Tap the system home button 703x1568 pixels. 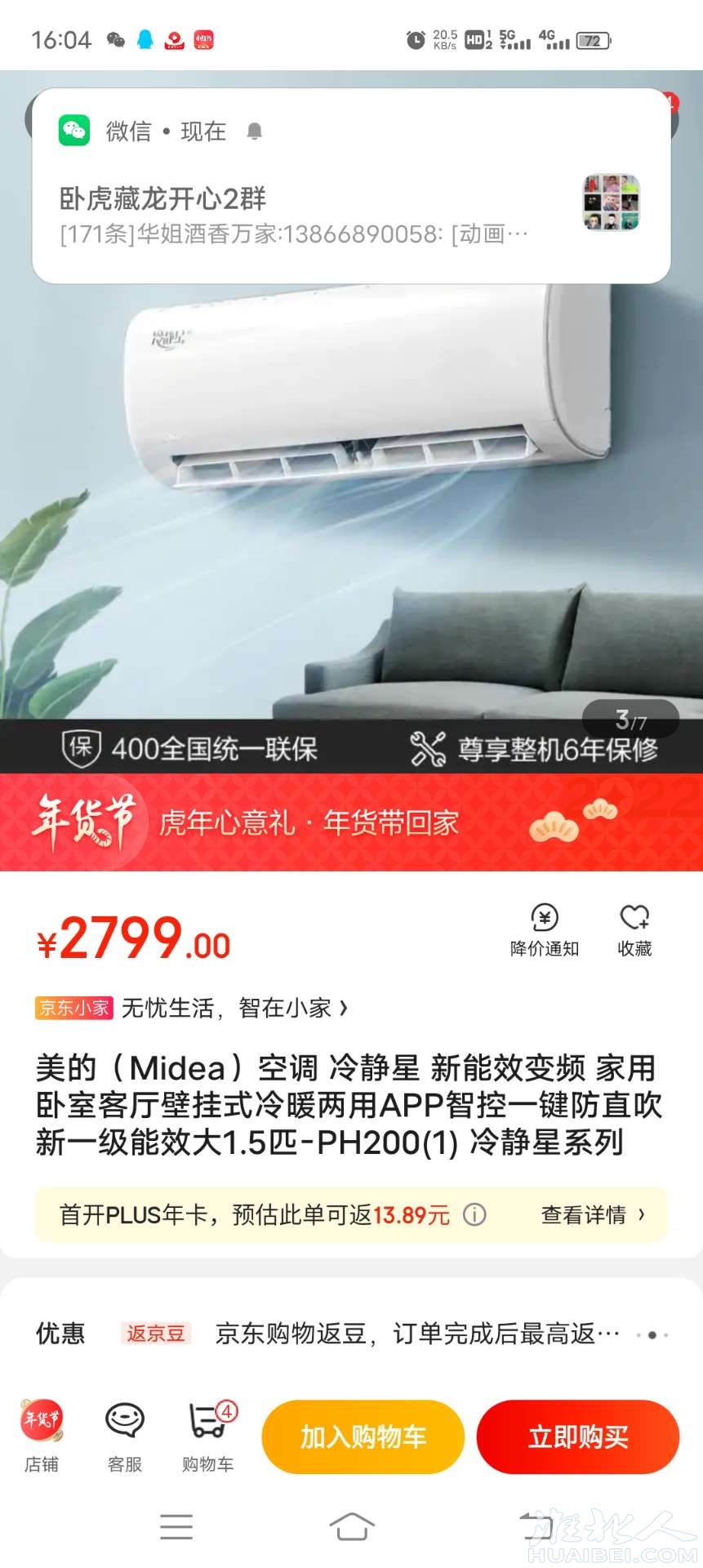[x=351, y=1526]
